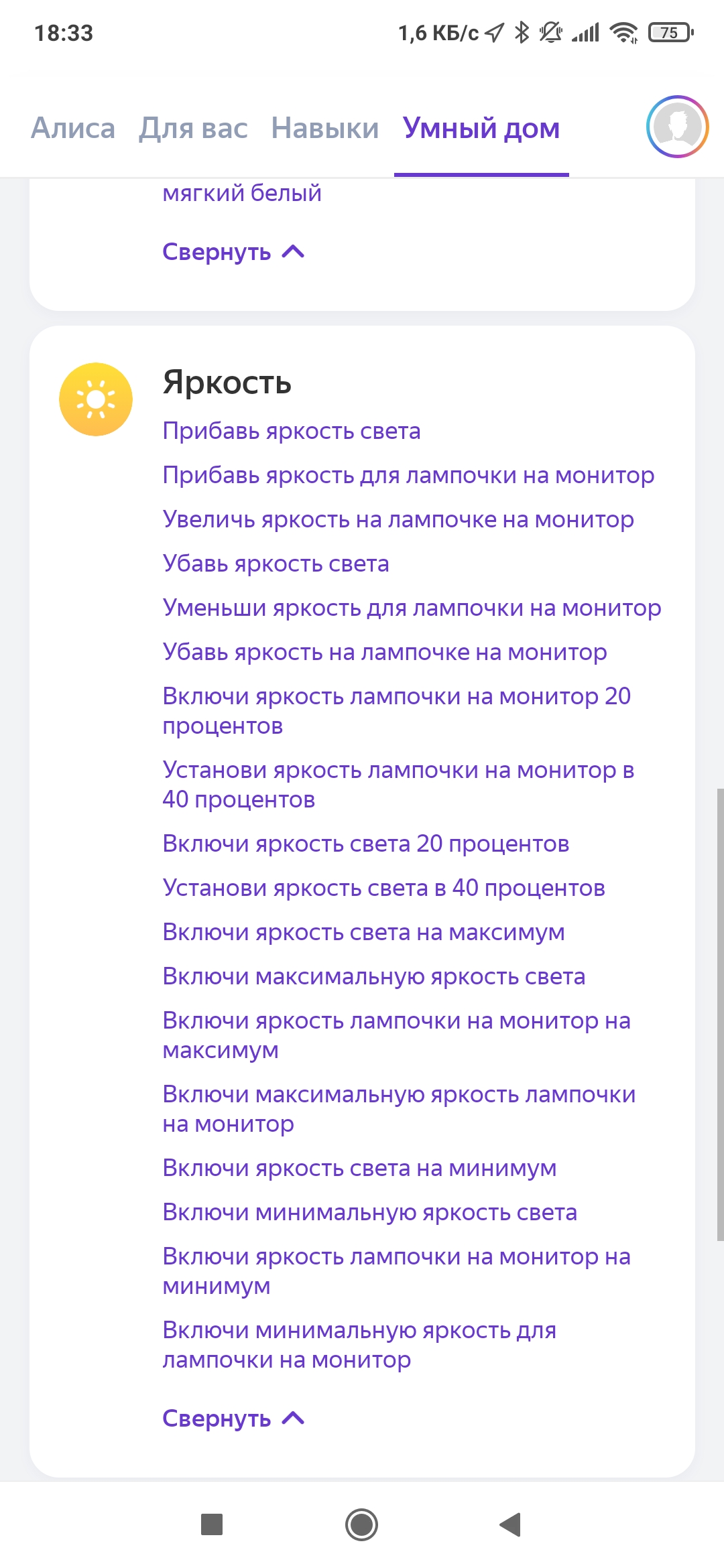Return to the home screen

coord(361,1524)
